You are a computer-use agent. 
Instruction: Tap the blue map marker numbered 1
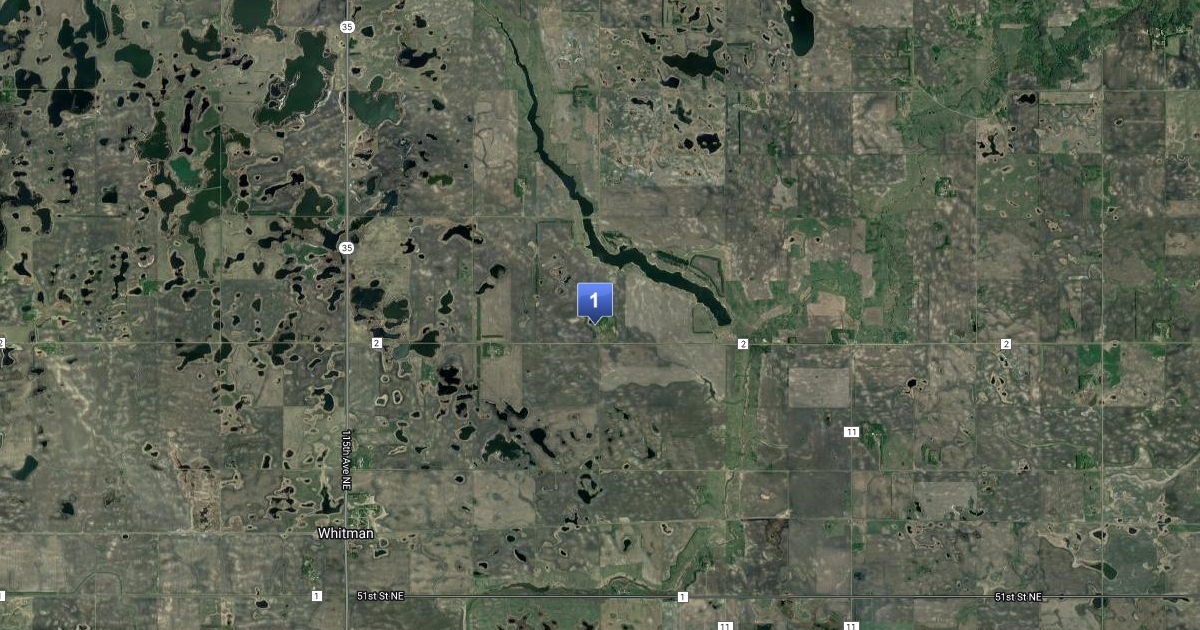tap(595, 300)
